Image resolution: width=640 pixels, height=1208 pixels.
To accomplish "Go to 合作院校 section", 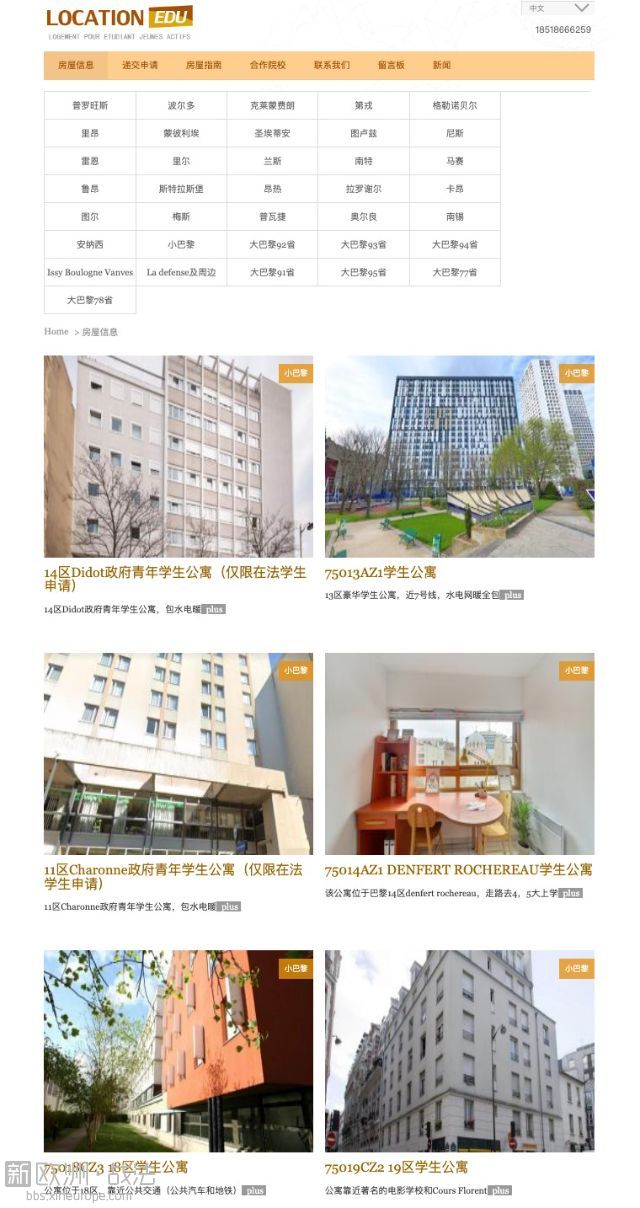I will tap(267, 65).
